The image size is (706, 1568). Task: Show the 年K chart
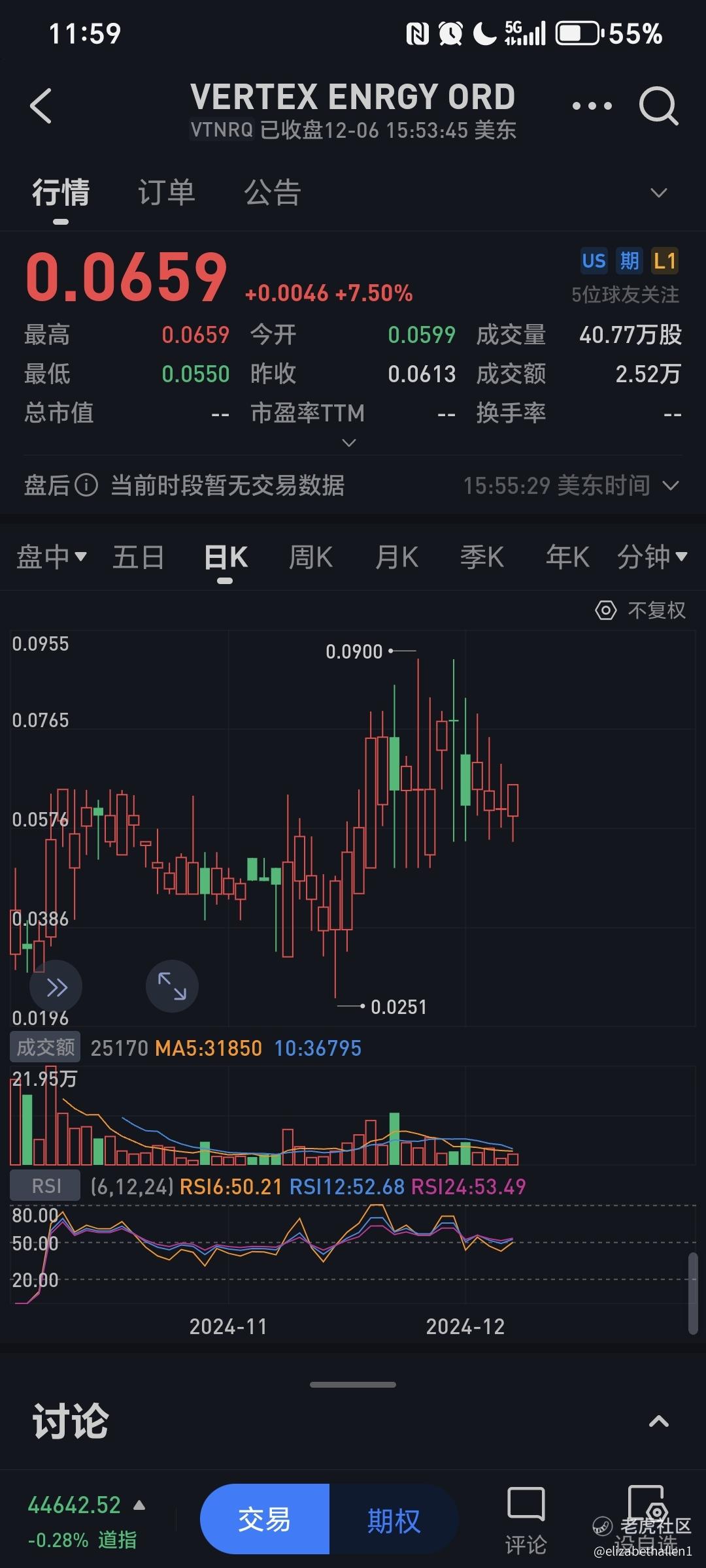[567, 557]
